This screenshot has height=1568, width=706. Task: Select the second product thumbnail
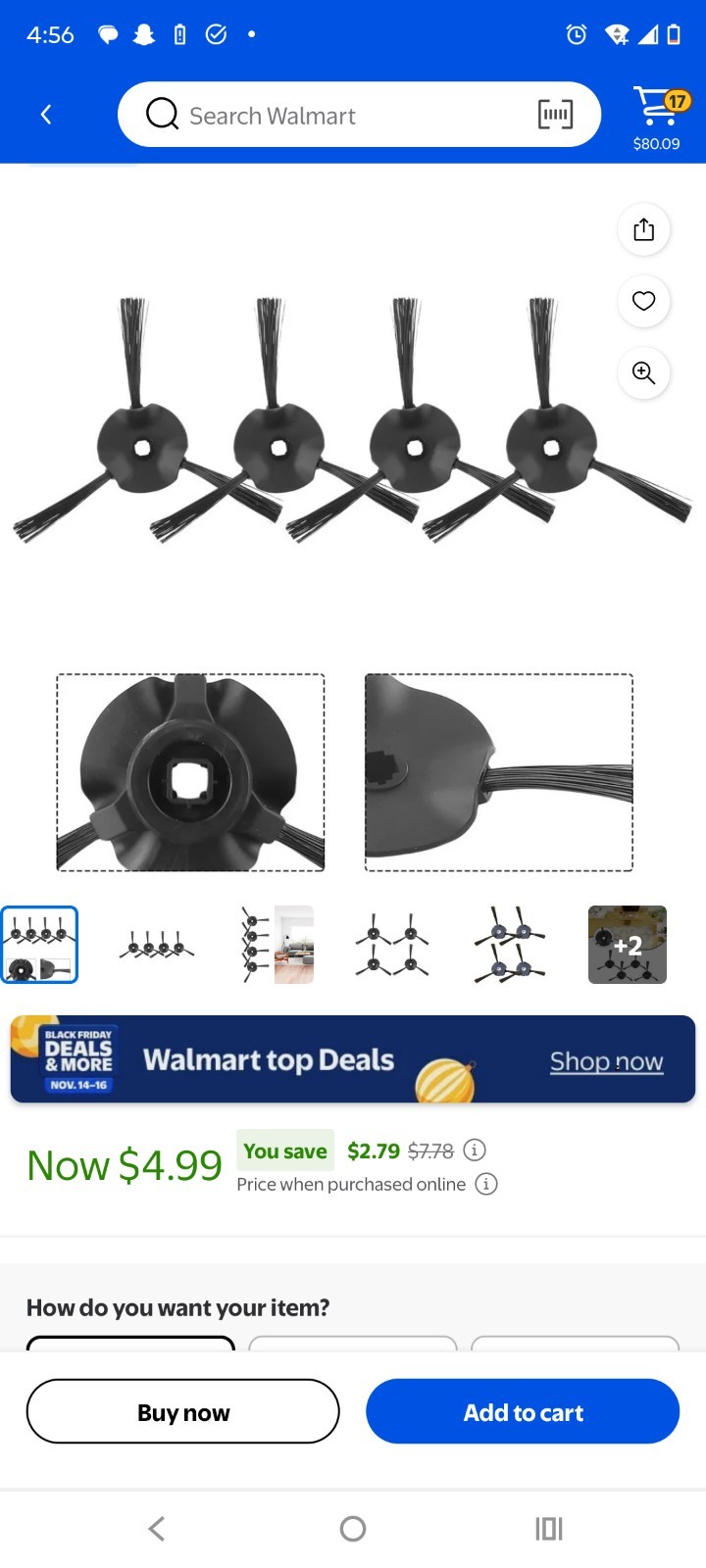[x=157, y=945]
